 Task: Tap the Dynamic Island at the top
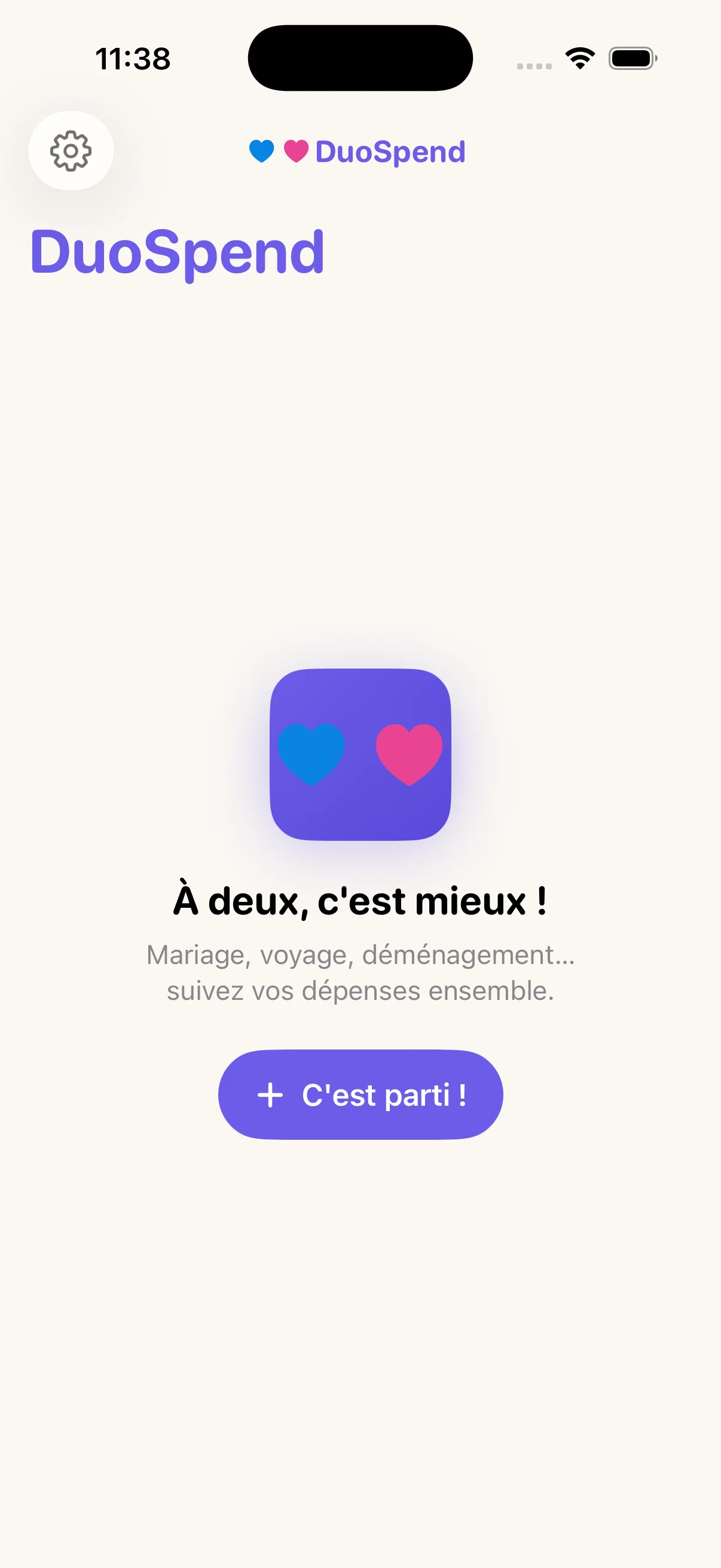(x=360, y=57)
